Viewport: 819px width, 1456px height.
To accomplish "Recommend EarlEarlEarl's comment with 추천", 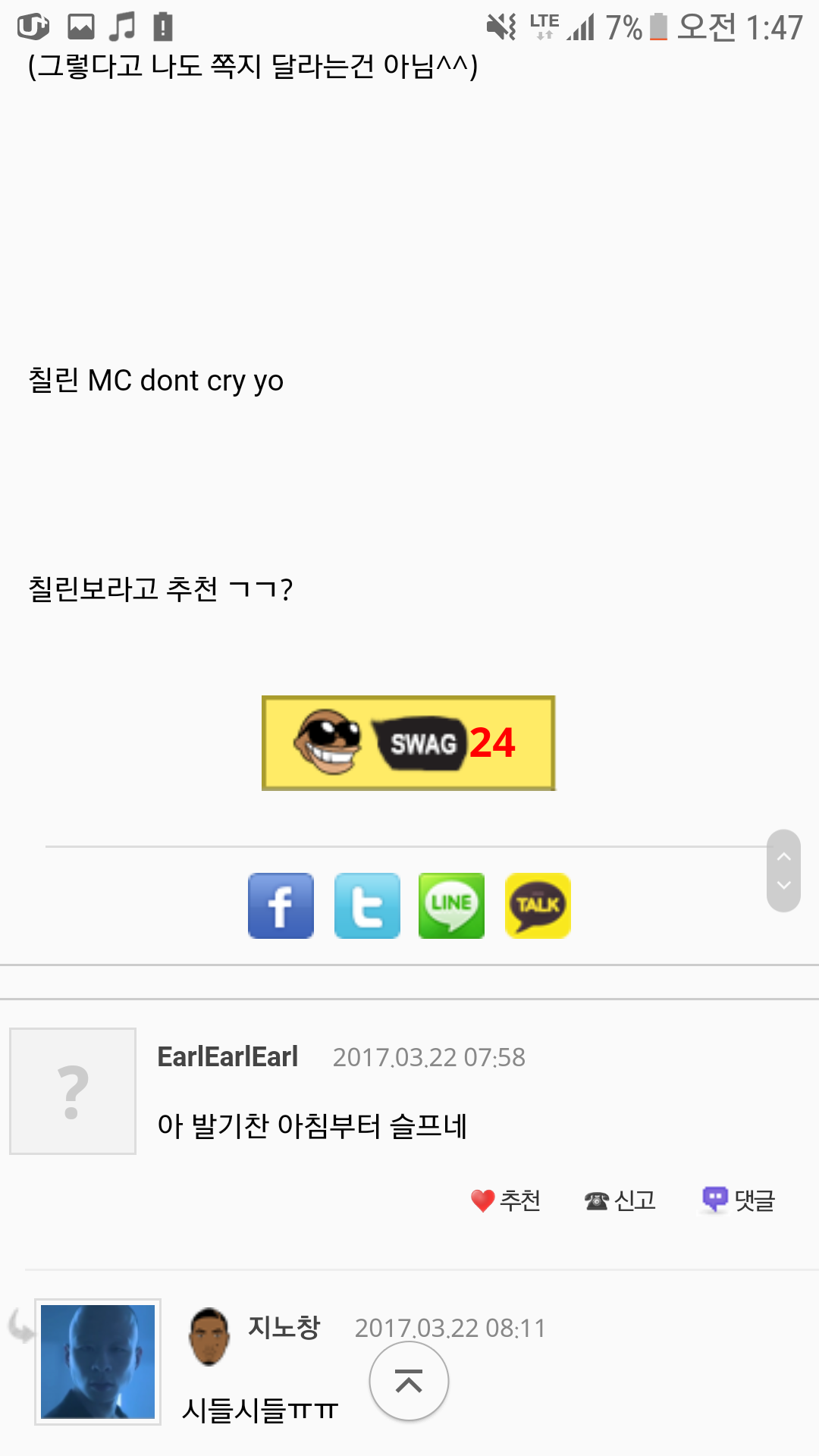I will coord(506,1200).
